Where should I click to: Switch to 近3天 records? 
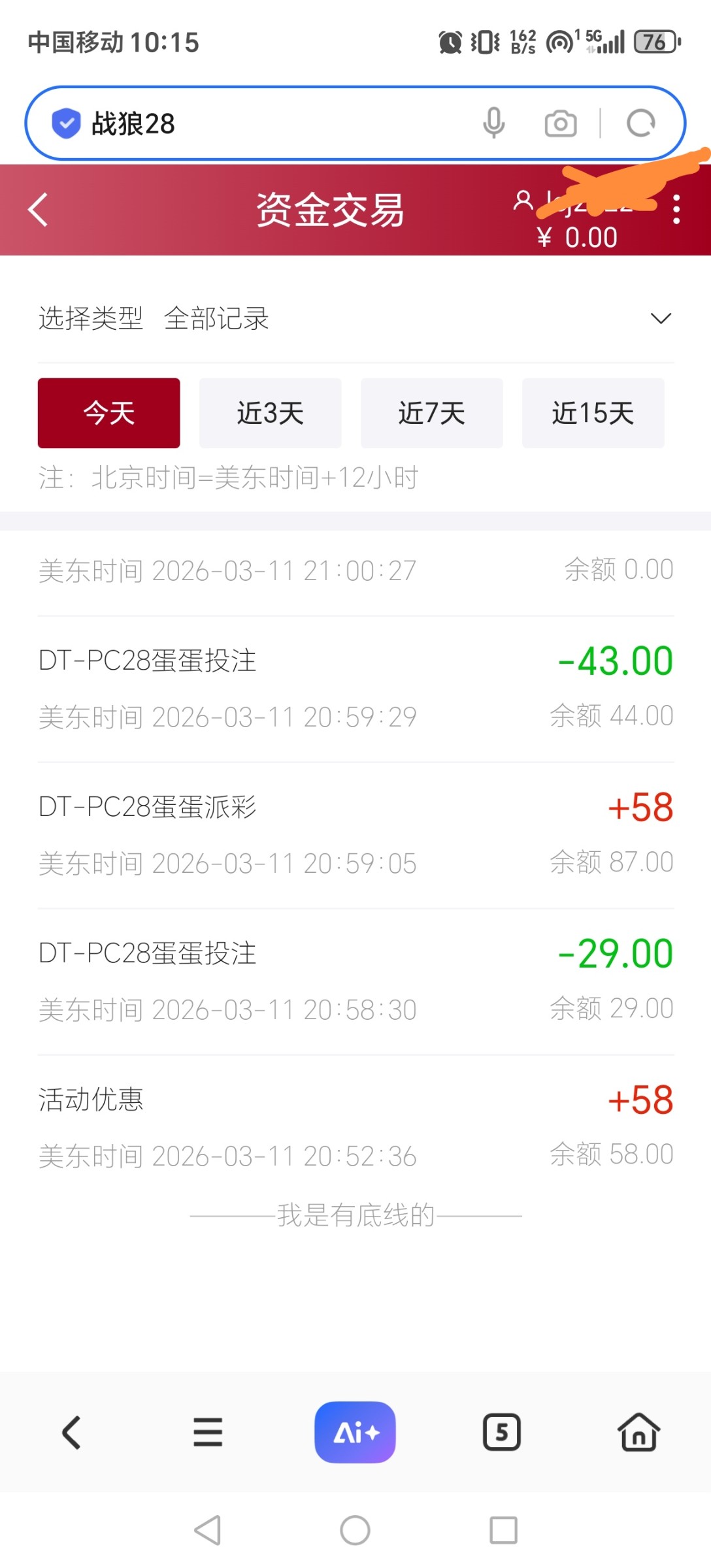coord(271,413)
